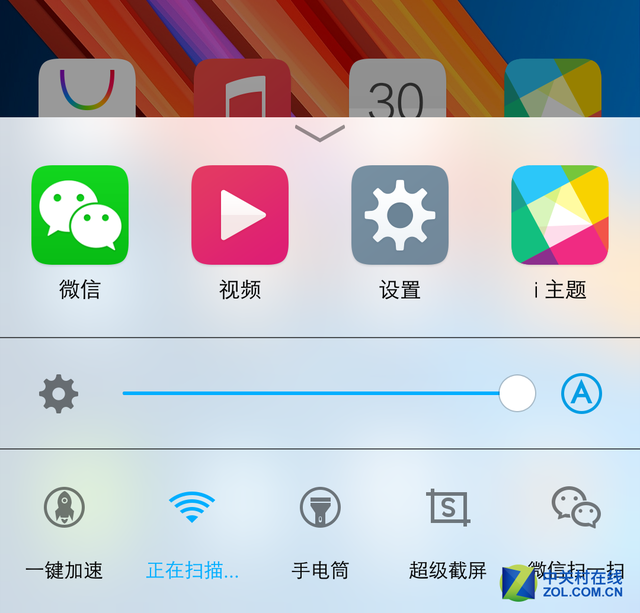Collapse the panel with the down chevron
The image size is (640, 613).
[320, 133]
